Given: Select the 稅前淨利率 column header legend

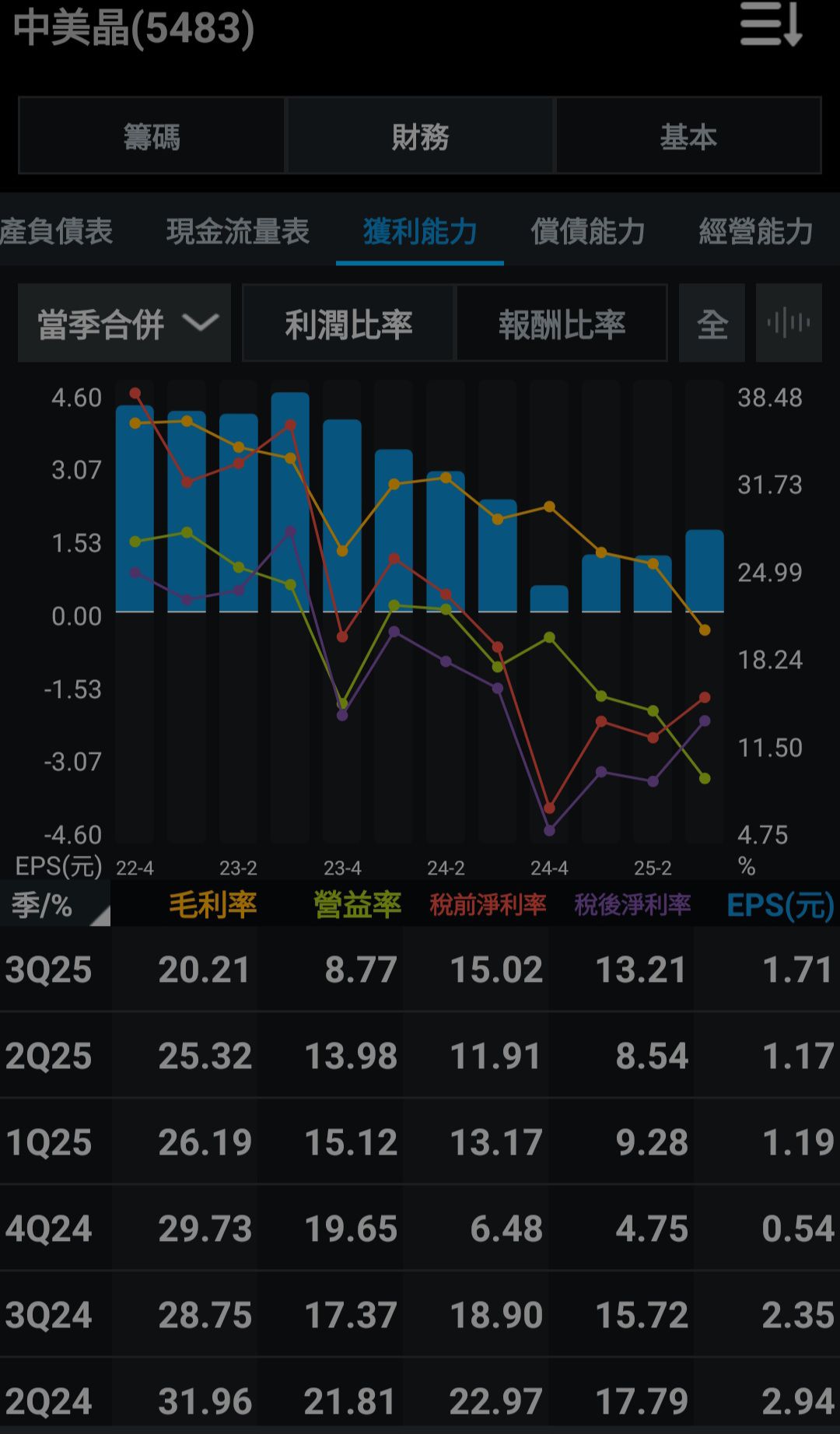Looking at the screenshot, I should coord(486,903).
